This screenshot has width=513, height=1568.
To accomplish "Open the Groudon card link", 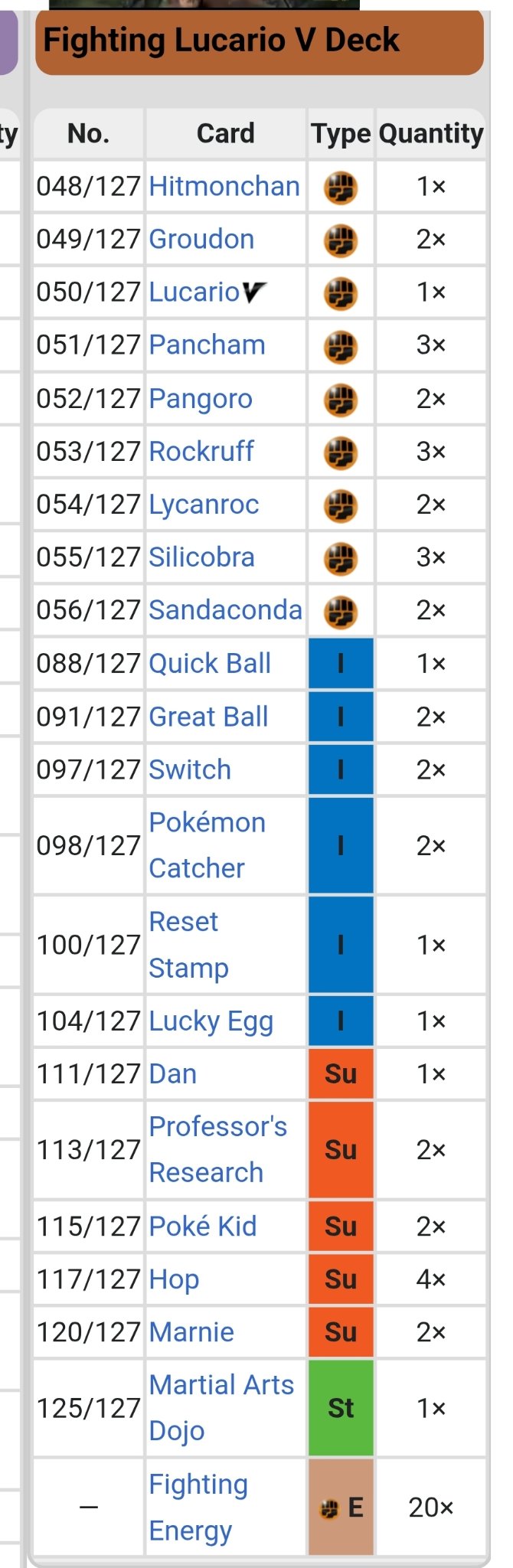I will point(201,239).
